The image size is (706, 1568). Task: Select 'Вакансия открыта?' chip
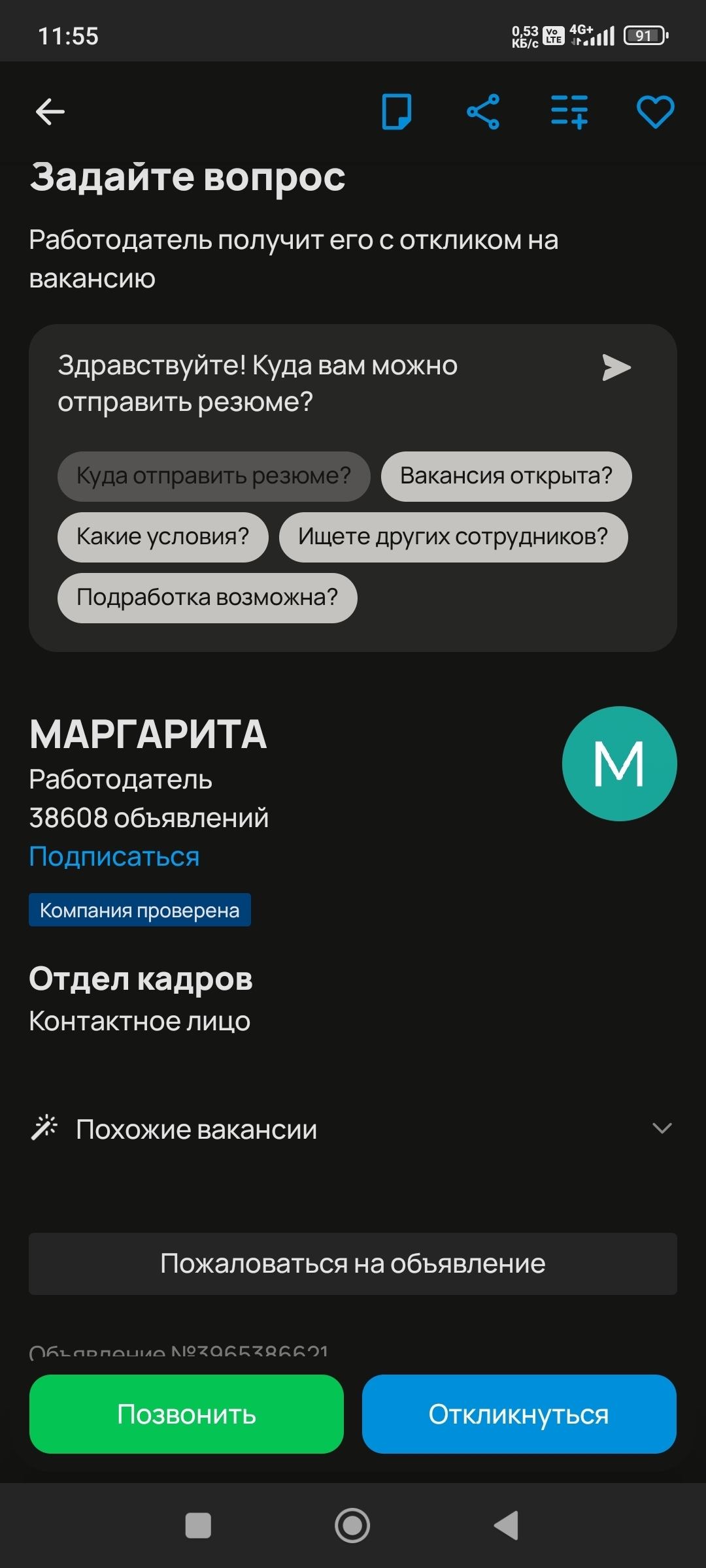tap(507, 476)
